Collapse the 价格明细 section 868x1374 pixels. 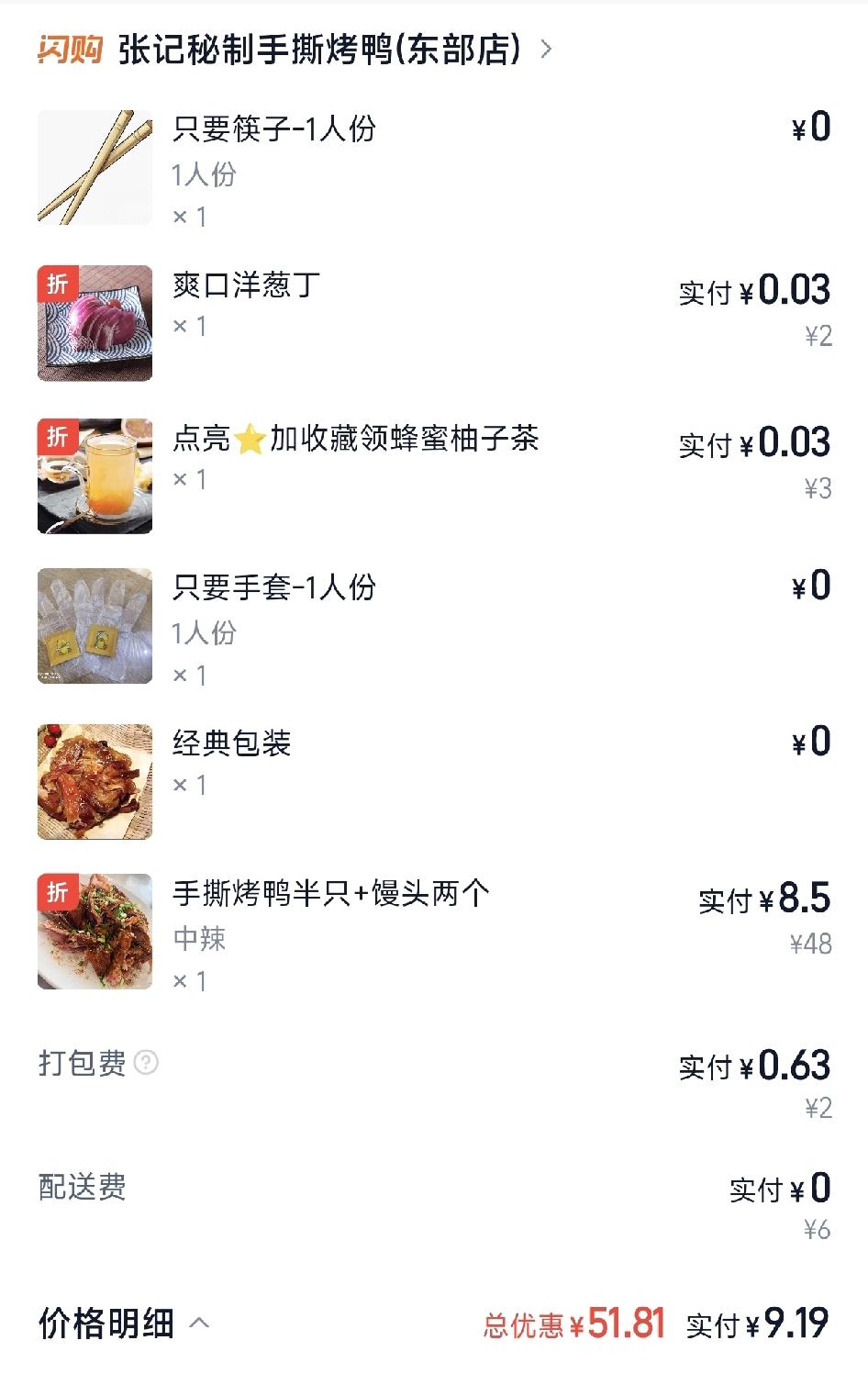(199, 1324)
